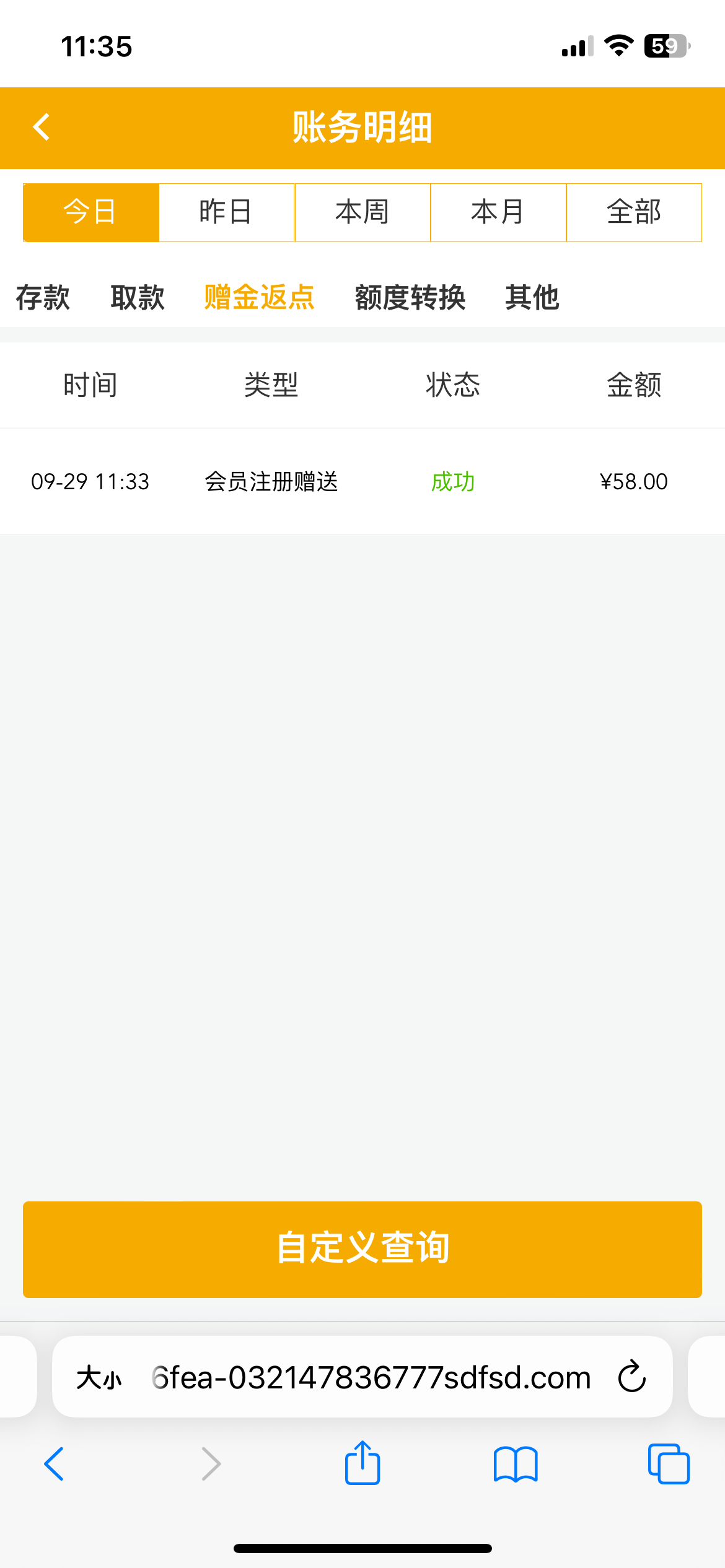
Task: Open the 存款 category
Action: tap(43, 297)
